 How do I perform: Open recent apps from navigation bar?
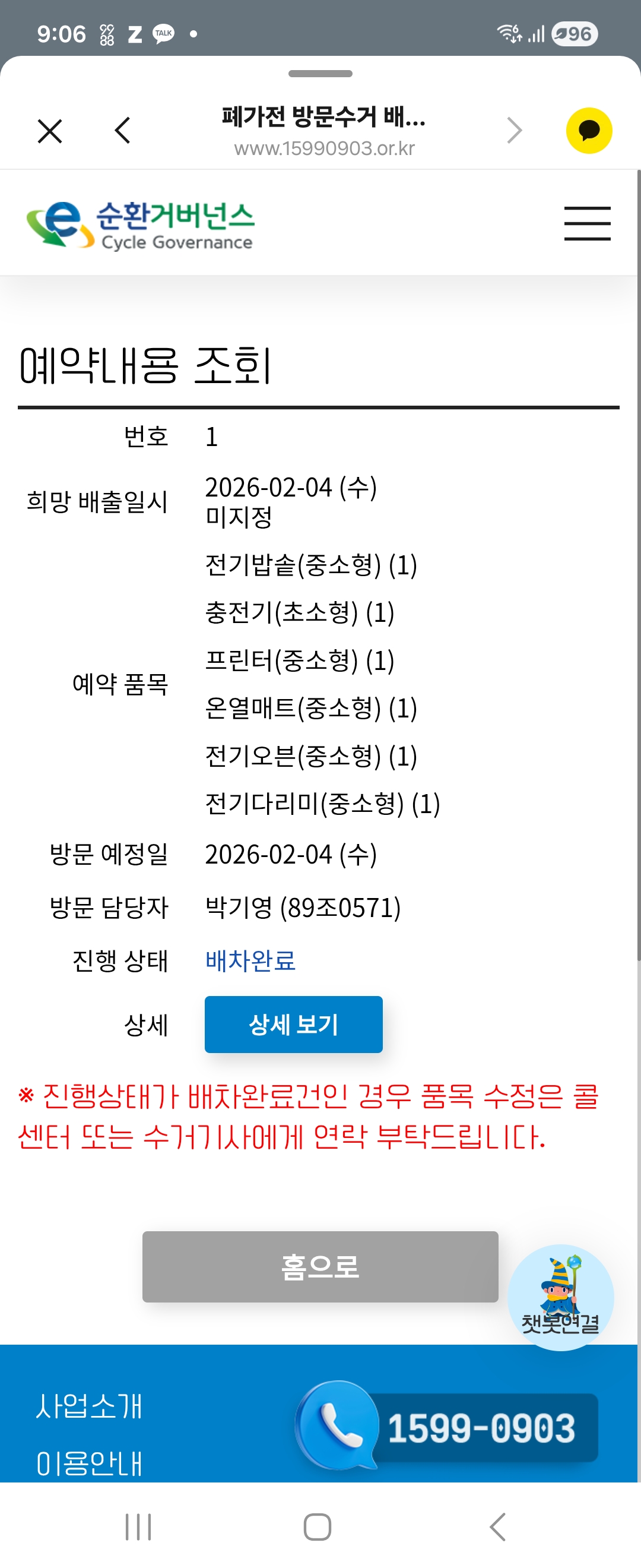(138, 1526)
